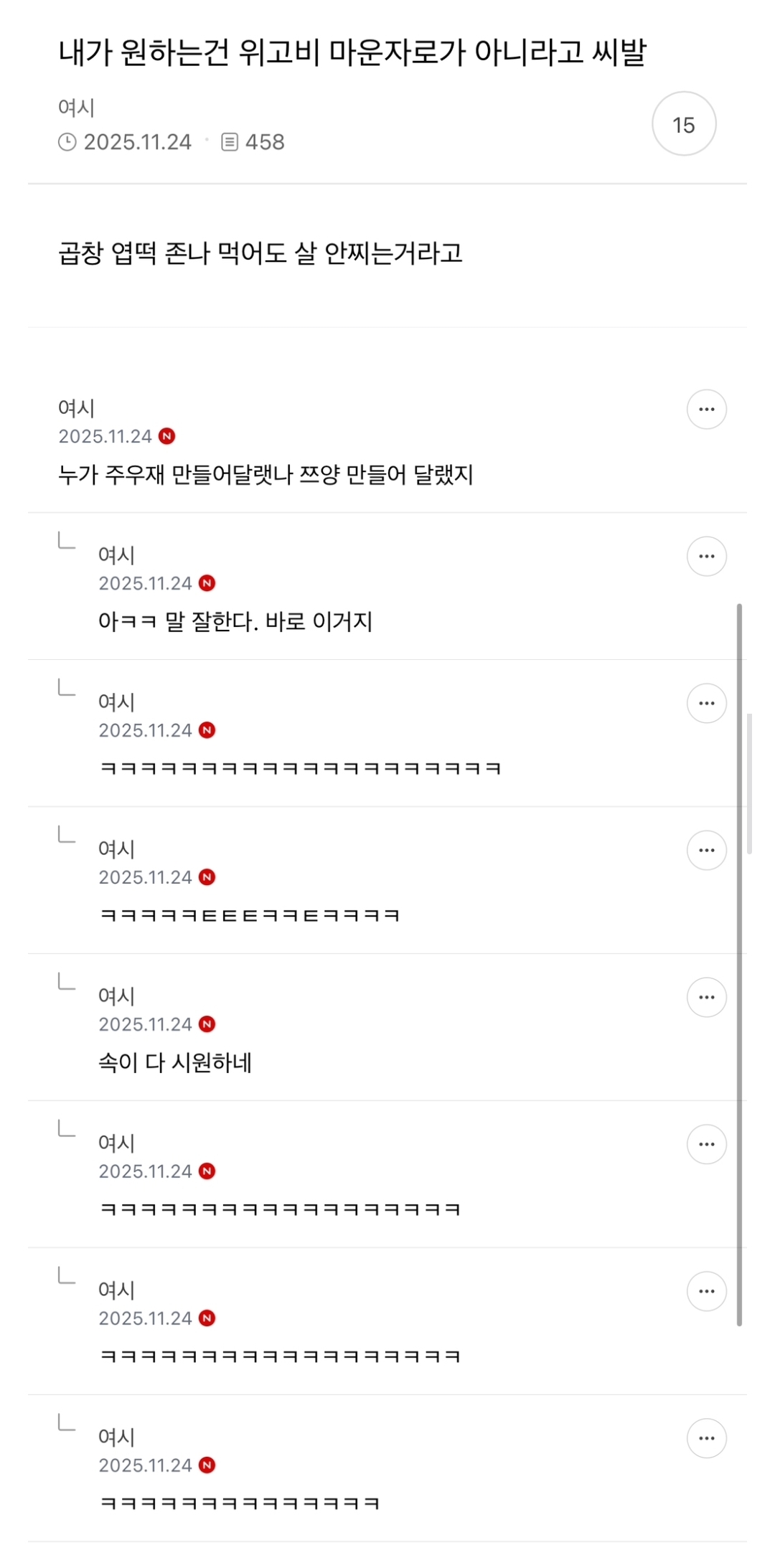Viewport: 775px width, 1568px height.
Task: Open options menu for the '속이 다 시원하네' reply
Action: (x=706, y=996)
